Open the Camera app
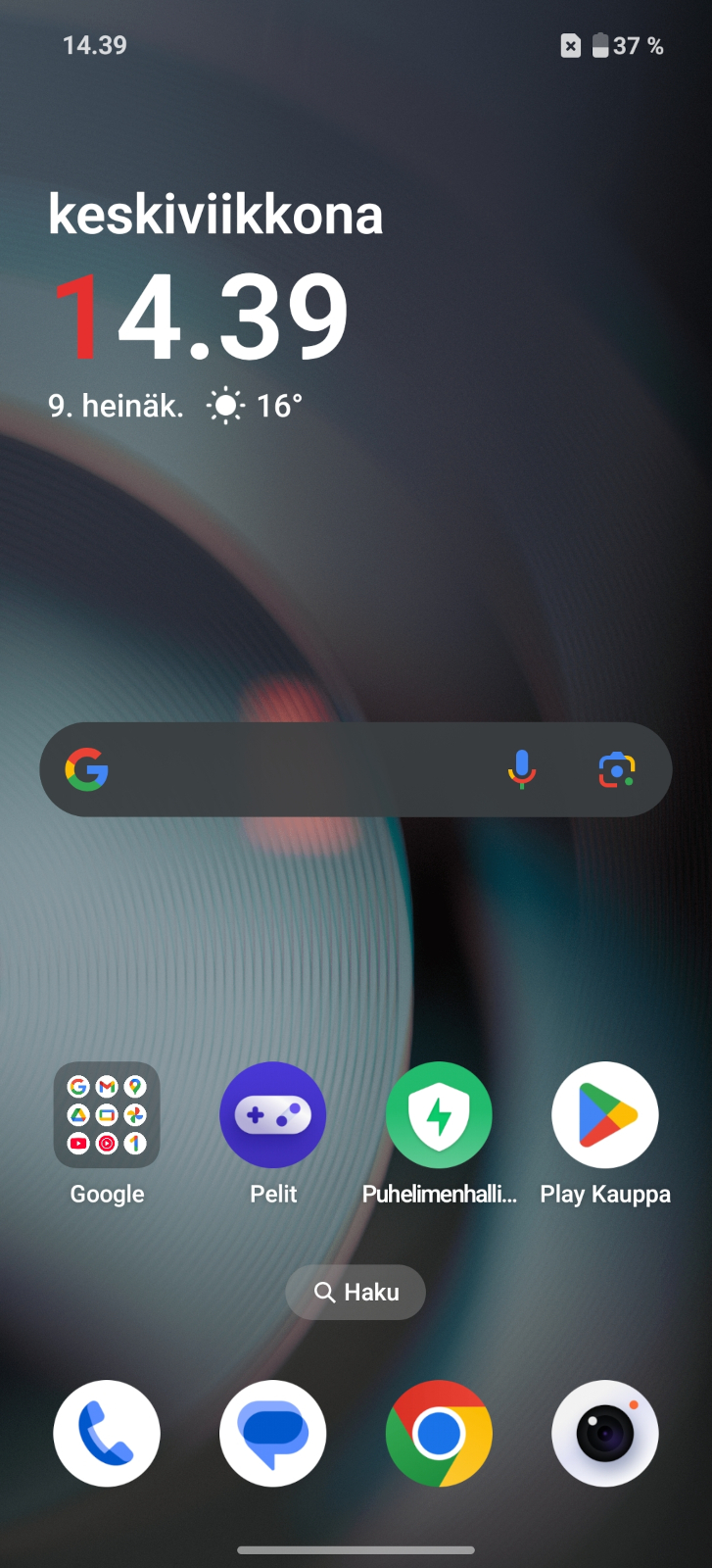 tap(605, 1433)
